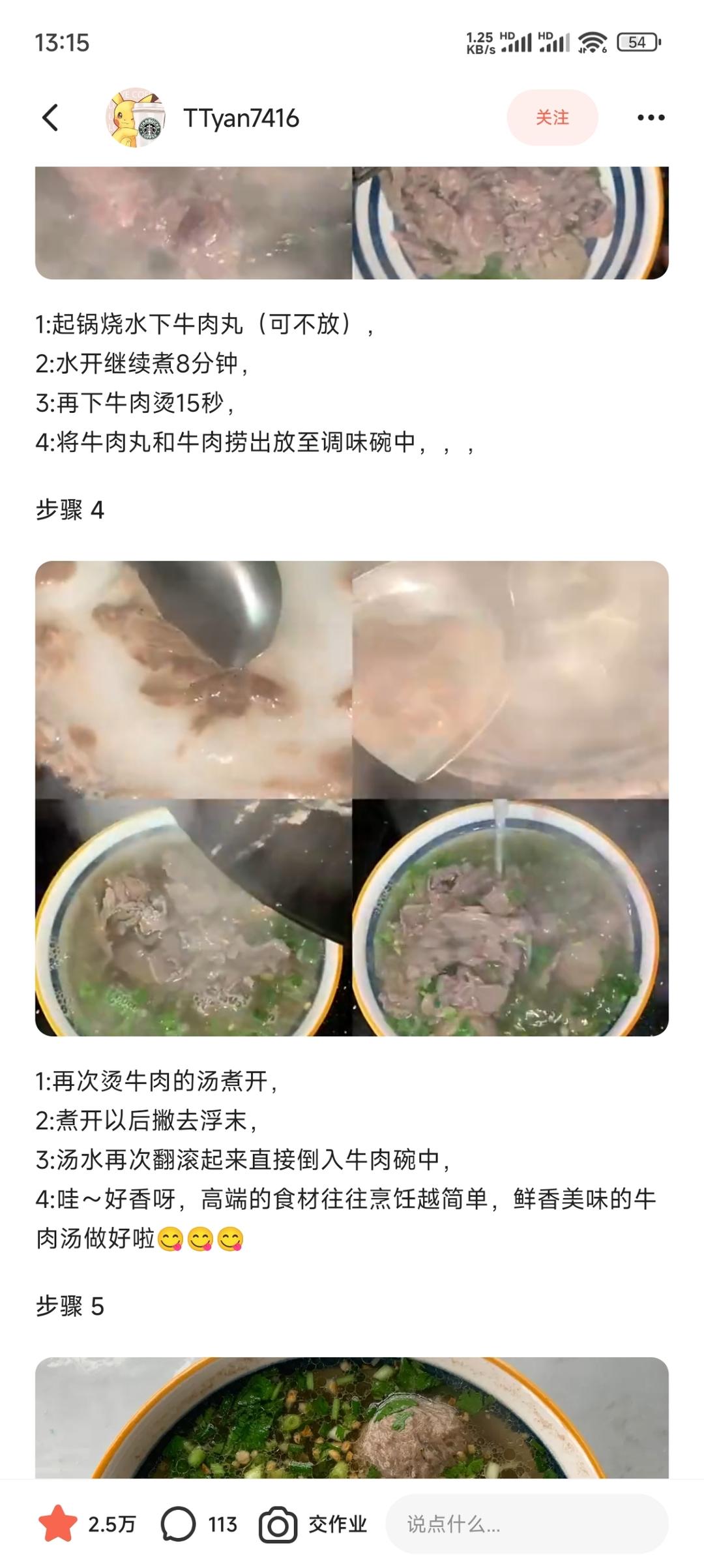Tap the red star to unfavorite recipe
The image size is (704, 1568).
tap(58, 1524)
